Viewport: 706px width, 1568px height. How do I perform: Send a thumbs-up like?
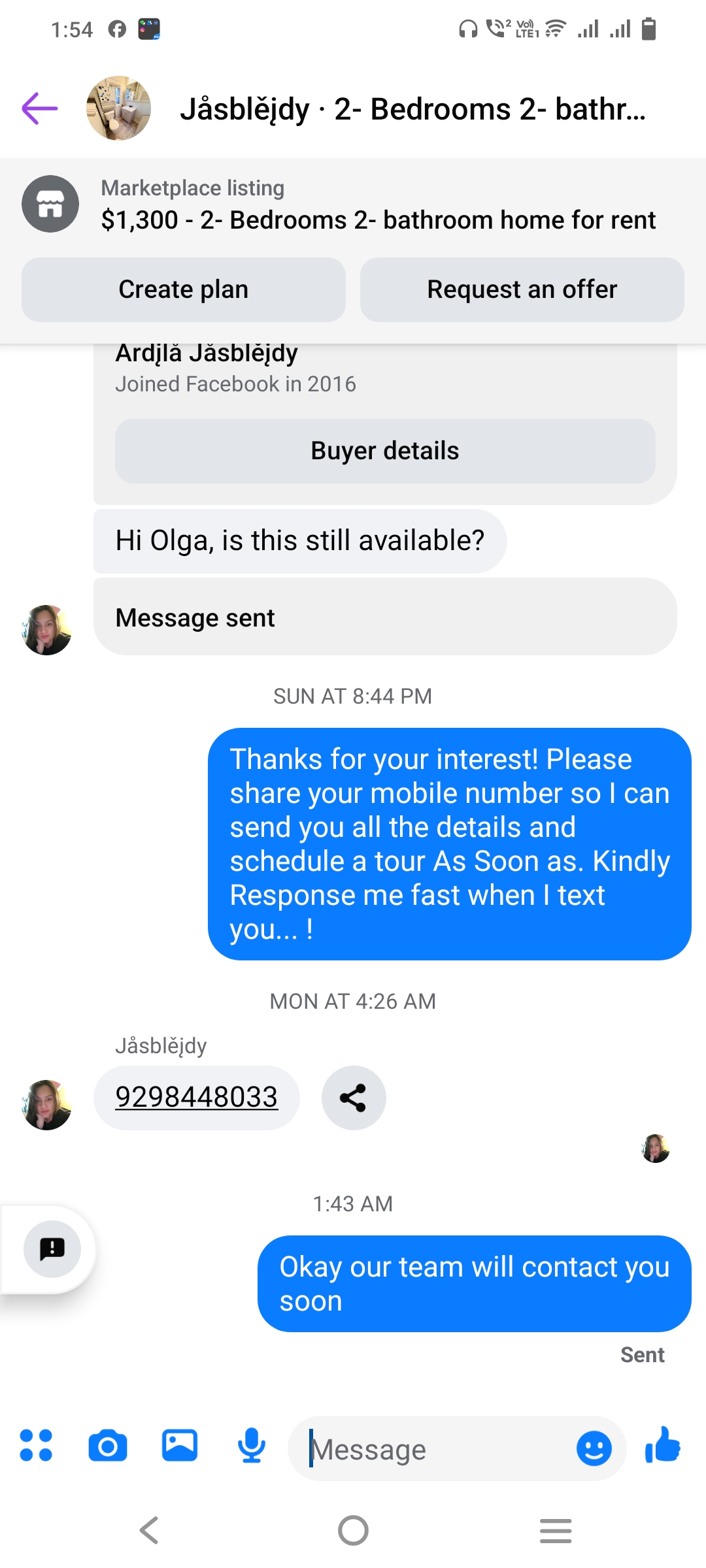click(663, 1445)
